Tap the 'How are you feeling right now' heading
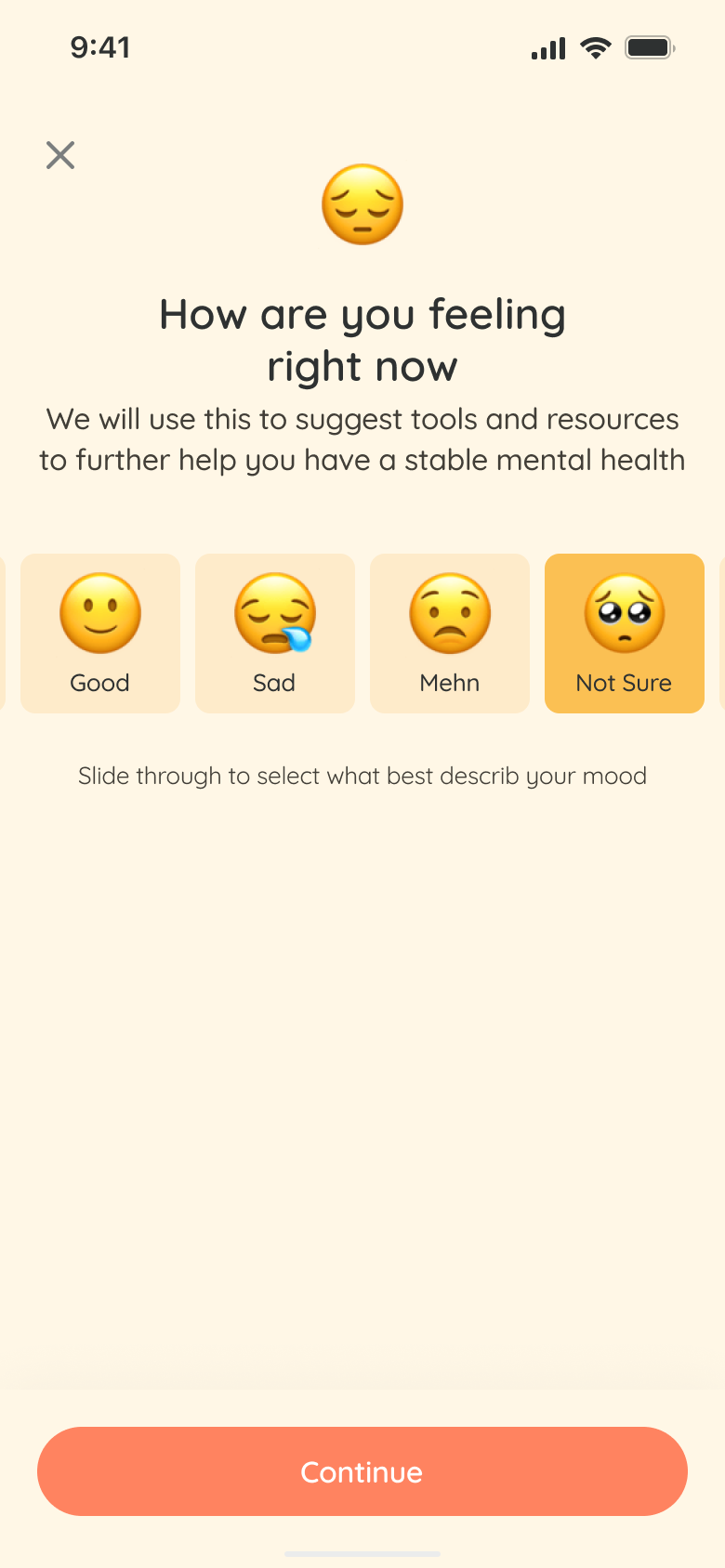 tap(362, 339)
